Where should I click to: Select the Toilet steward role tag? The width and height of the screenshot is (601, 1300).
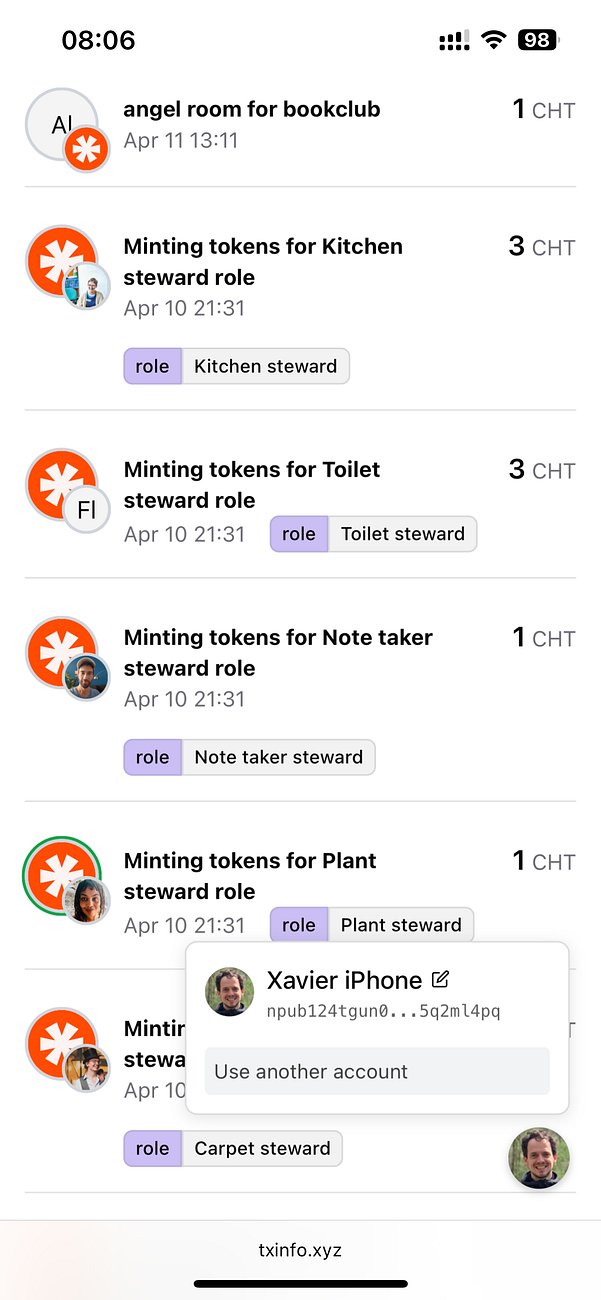pos(373,534)
